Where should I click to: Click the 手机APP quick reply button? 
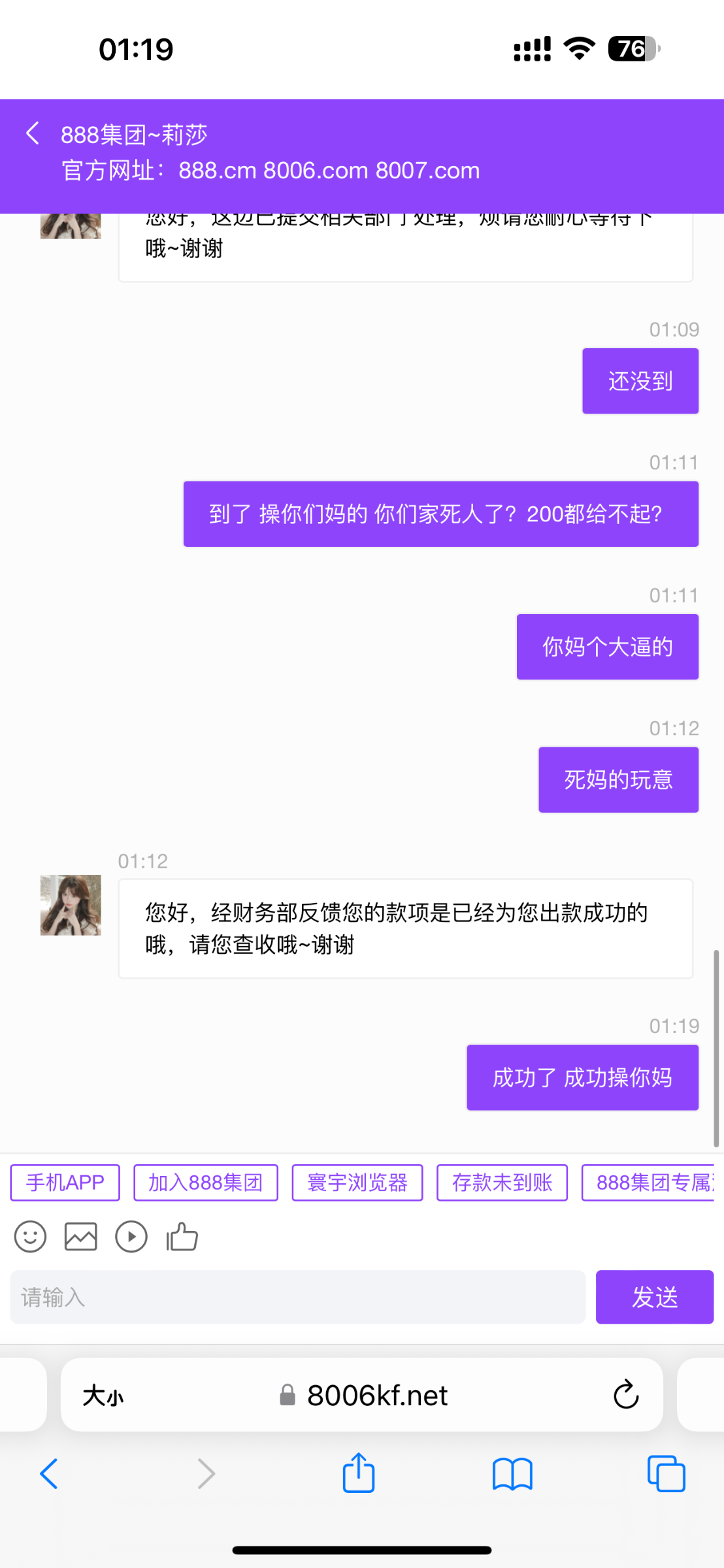64,1182
